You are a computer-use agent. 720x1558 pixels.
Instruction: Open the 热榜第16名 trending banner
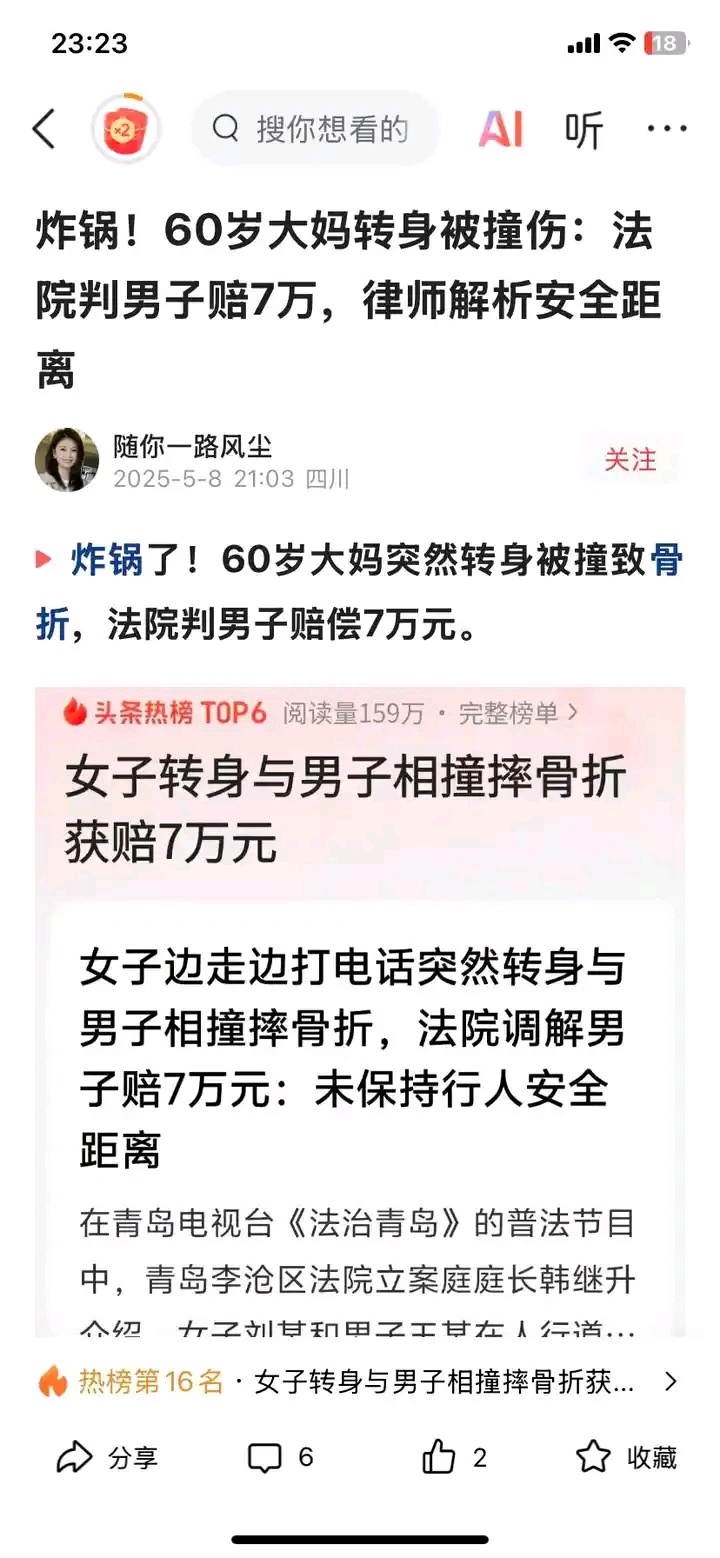pos(360,1383)
